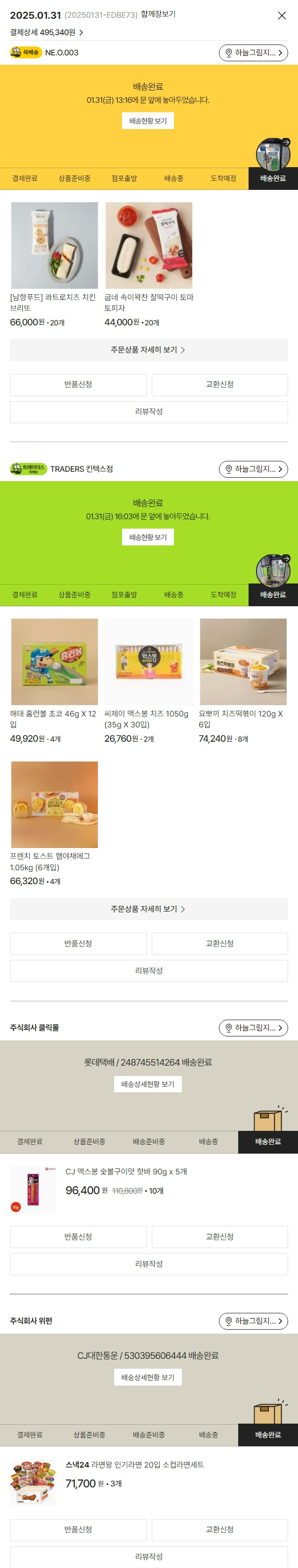Open the 해태 홈런볼 초코 product
This screenshot has width=298, height=1568.
click(x=54, y=662)
